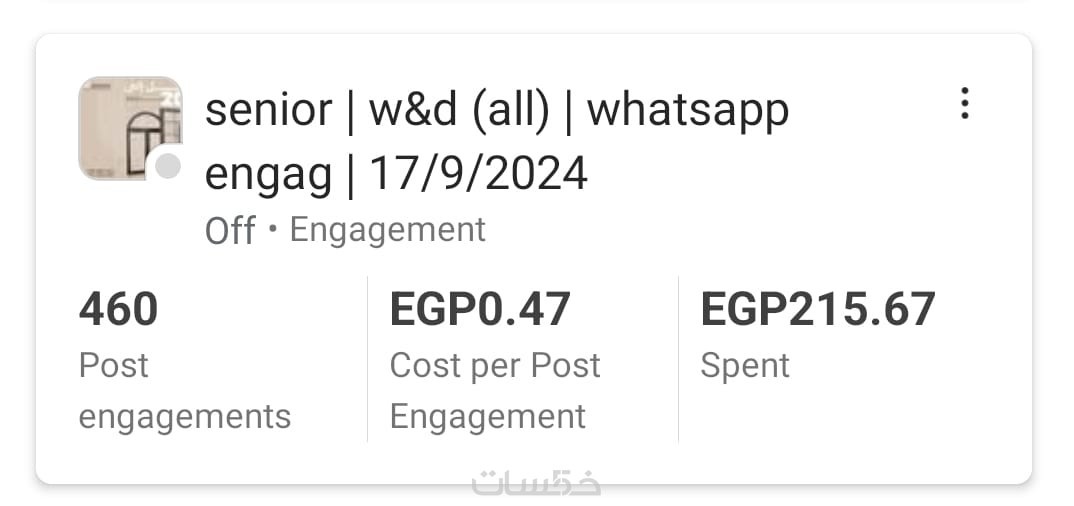This screenshot has width=1074, height=506.
Task: Open the campaign's three-dot overflow menu
Action: (x=964, y=104)
